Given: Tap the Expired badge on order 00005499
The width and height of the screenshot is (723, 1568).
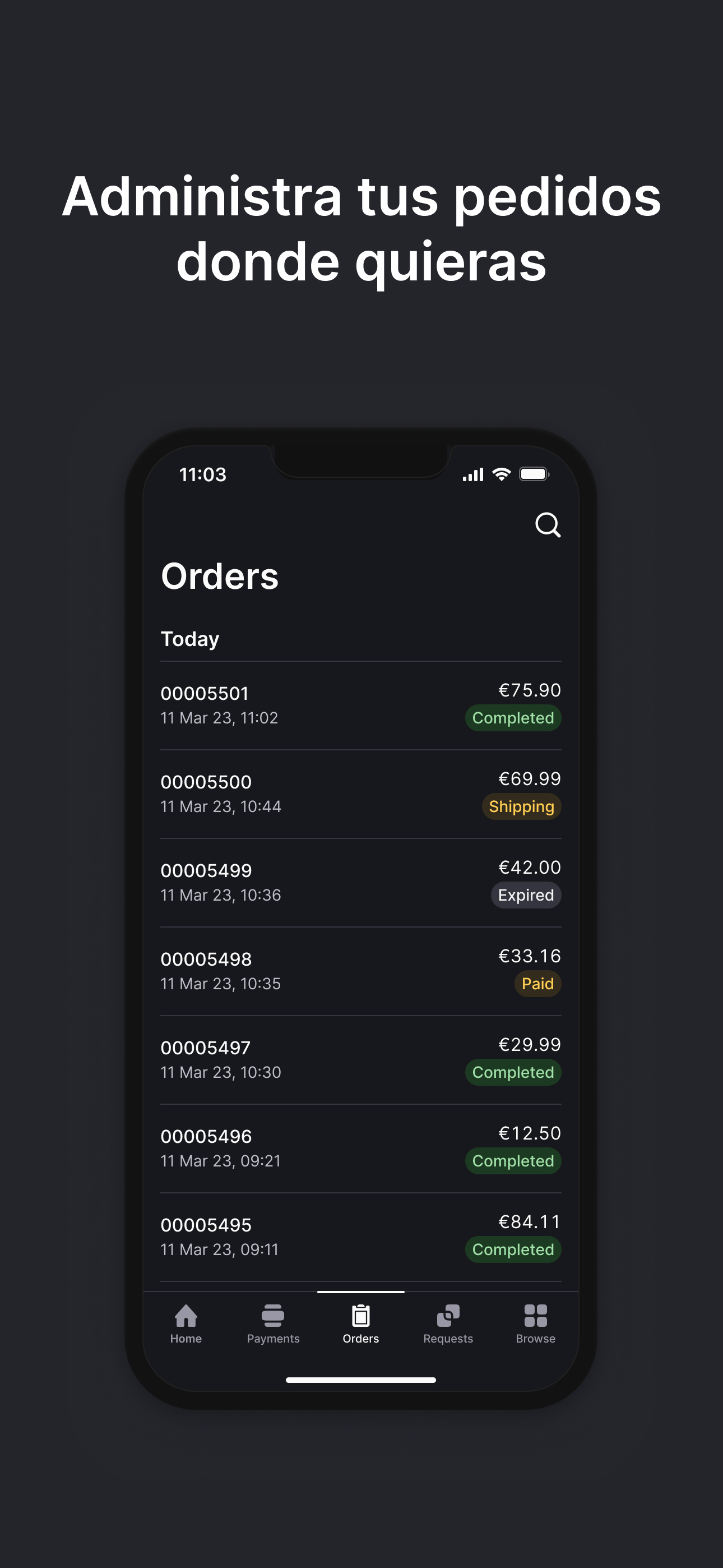Looking at the screenshot, I should tap(526, 895).
